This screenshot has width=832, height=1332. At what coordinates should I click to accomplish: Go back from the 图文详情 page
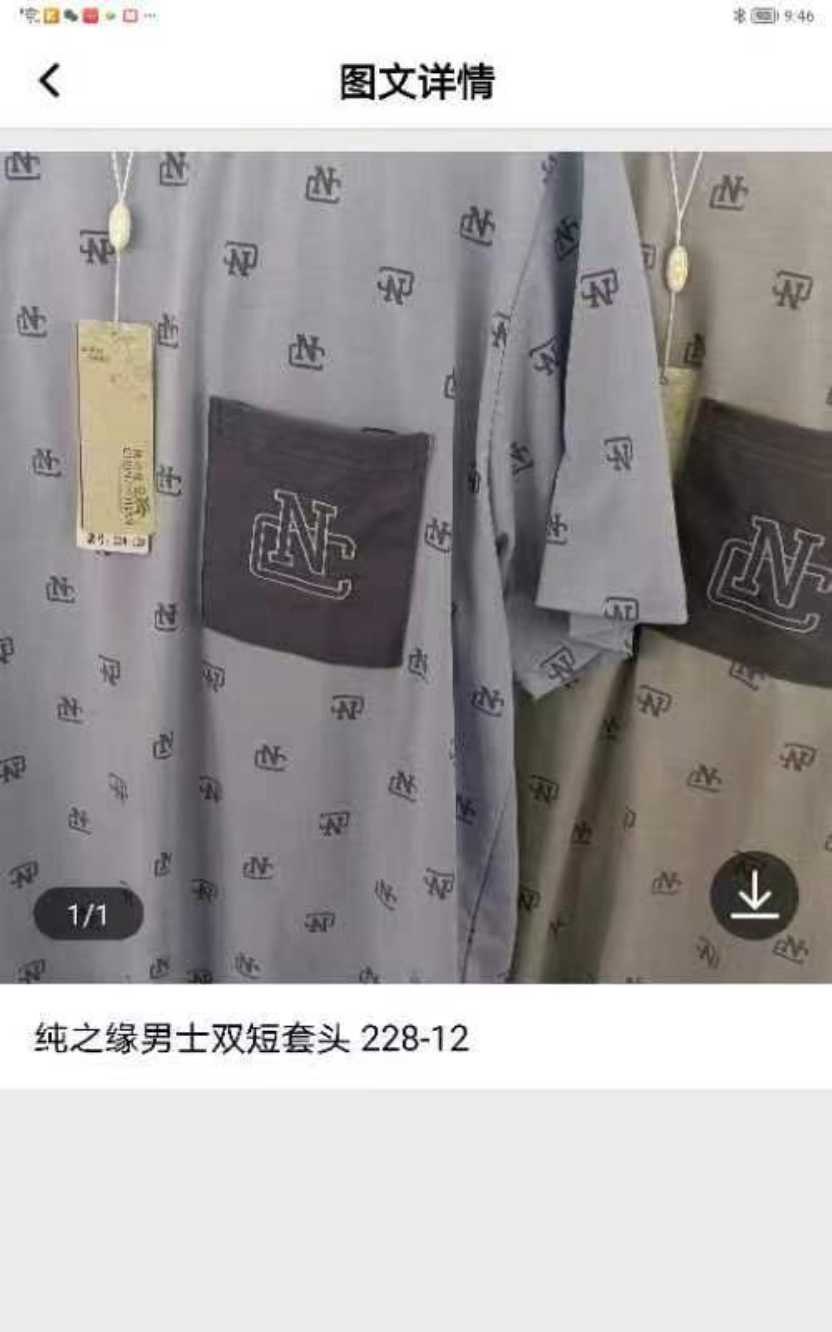50,81
